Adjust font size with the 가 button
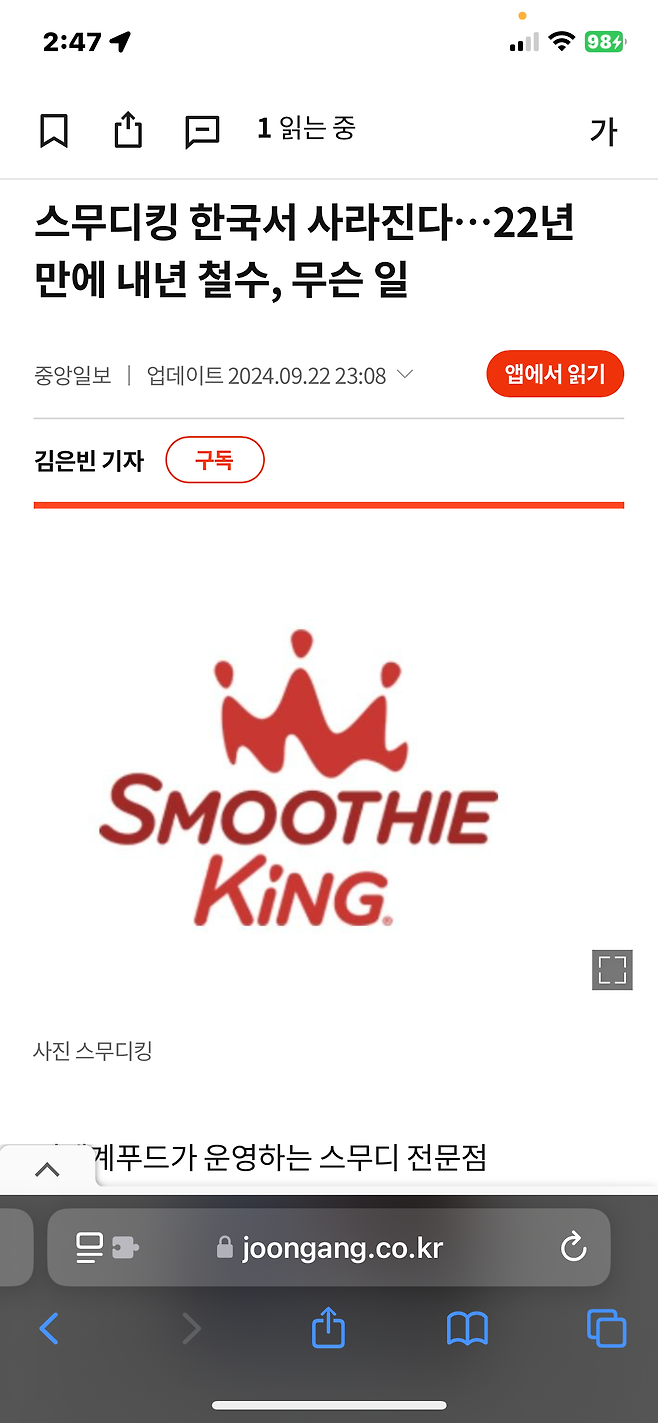Screen dimensions: 658x1423 point(603,131)
